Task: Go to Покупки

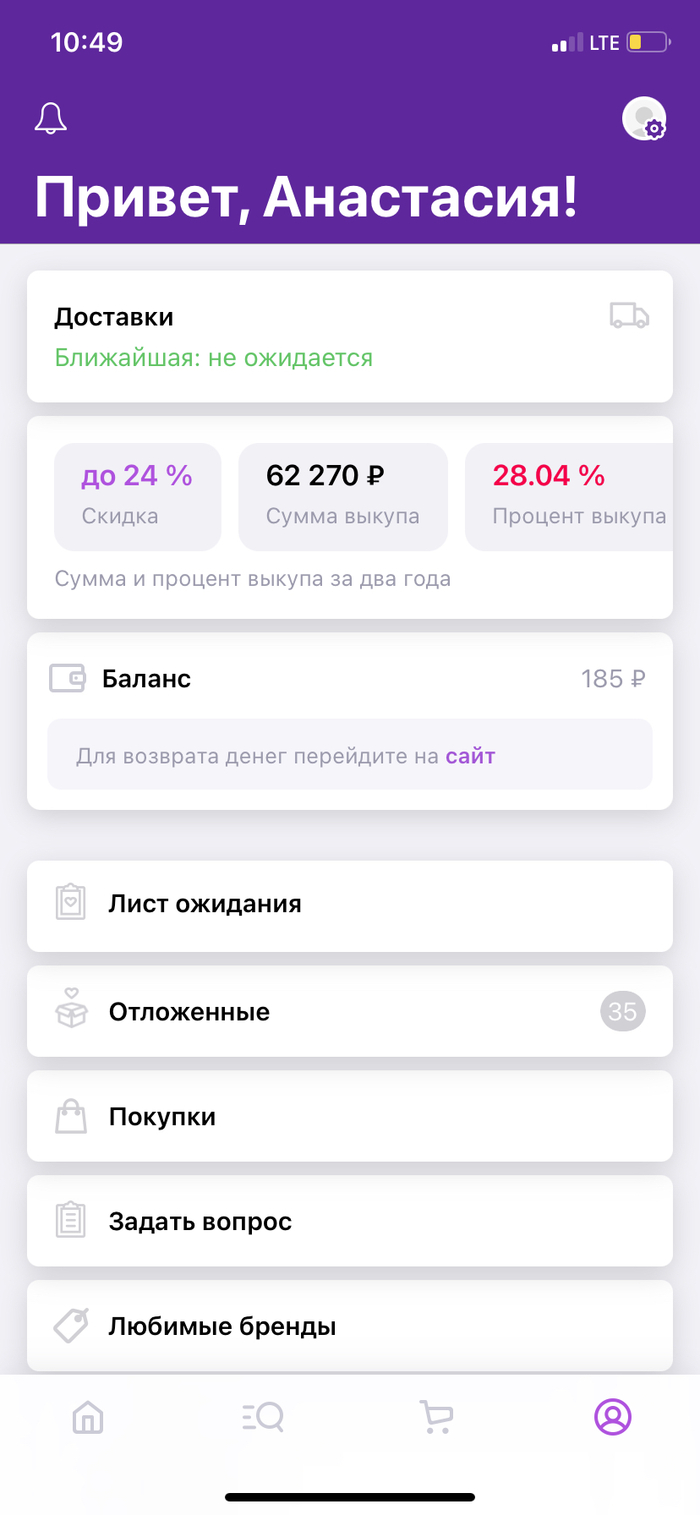Action: coord(349,1117)
